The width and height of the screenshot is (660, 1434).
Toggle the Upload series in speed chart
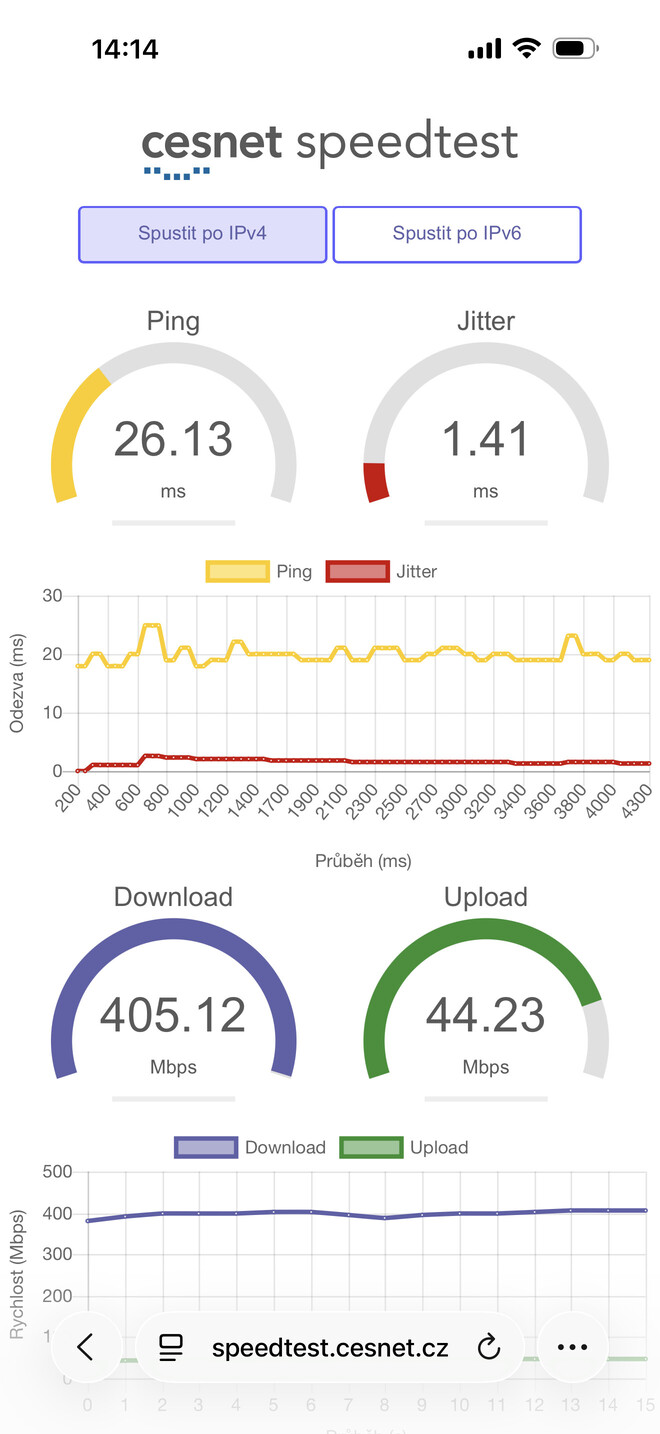click(x=404, y=1147)
